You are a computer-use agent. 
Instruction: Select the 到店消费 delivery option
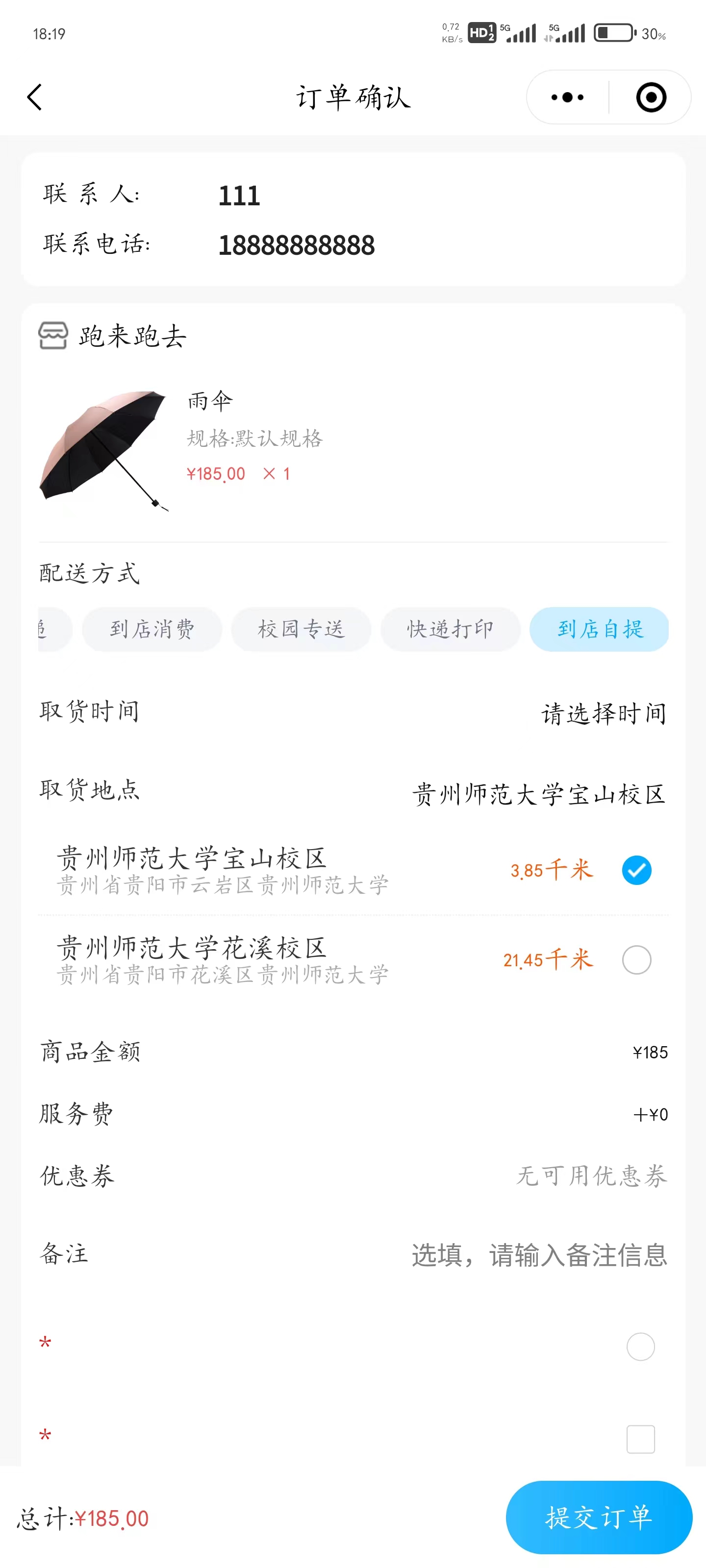151,629
